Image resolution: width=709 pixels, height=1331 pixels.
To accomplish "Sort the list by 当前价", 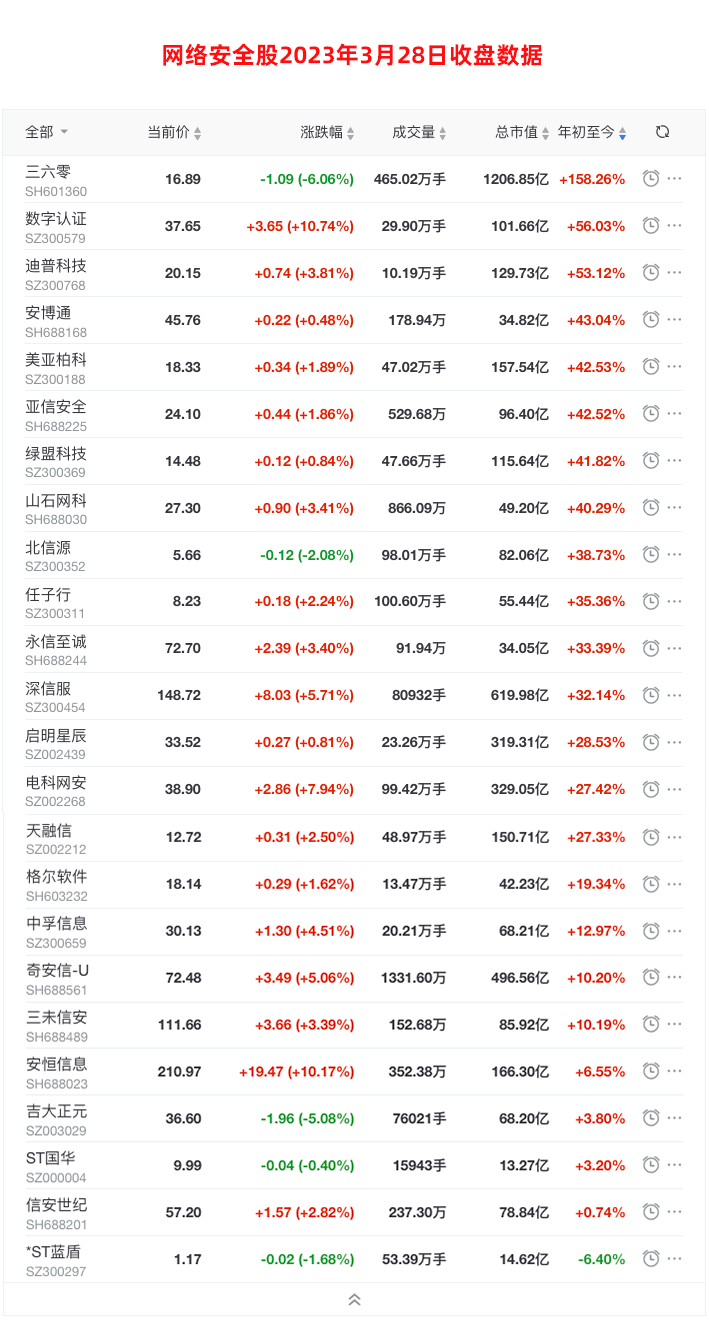I will pyautogui.click(x=174, y=132).
